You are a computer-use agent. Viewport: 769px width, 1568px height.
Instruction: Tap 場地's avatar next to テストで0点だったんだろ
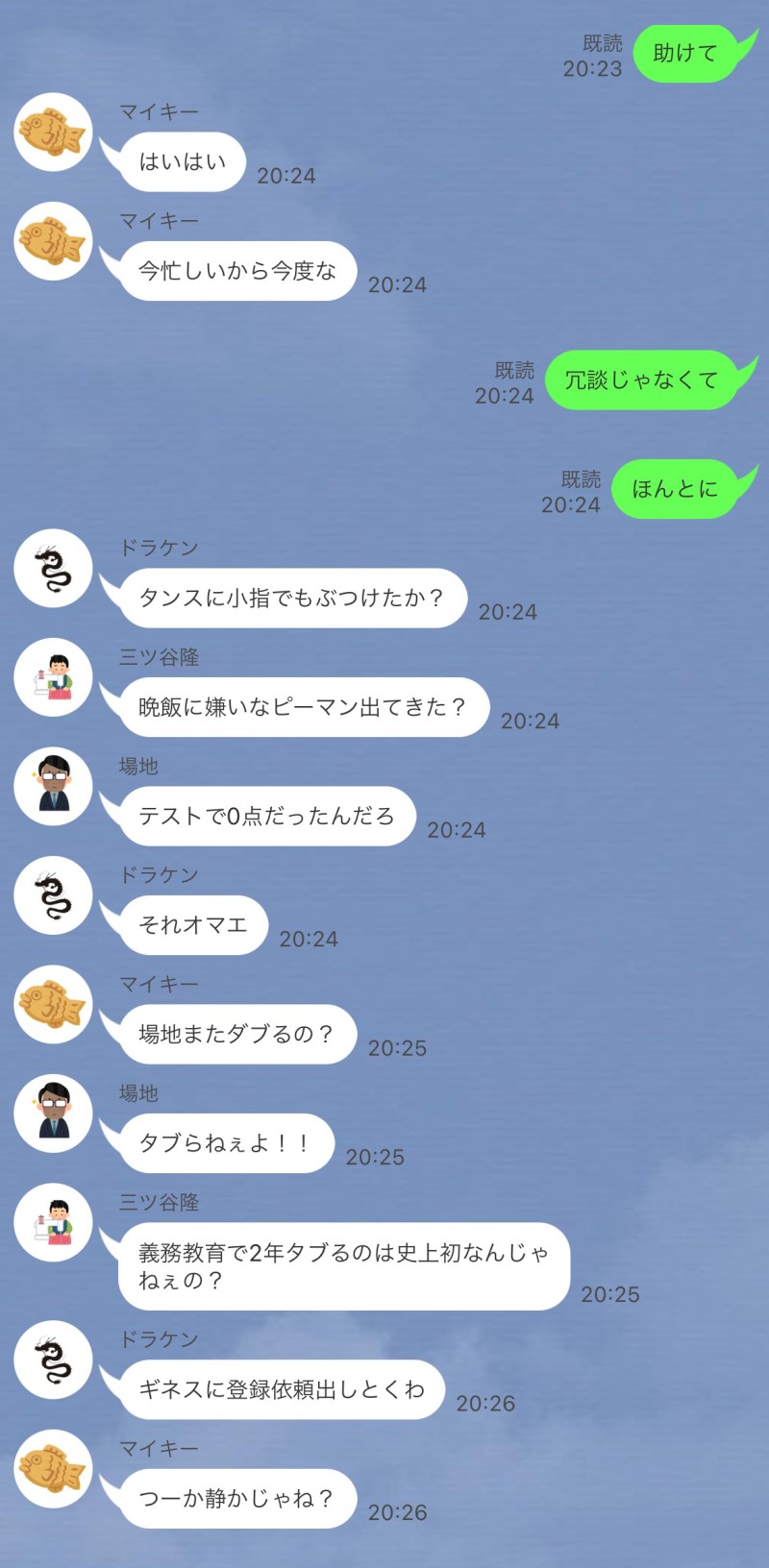click(x=53, y=786)
